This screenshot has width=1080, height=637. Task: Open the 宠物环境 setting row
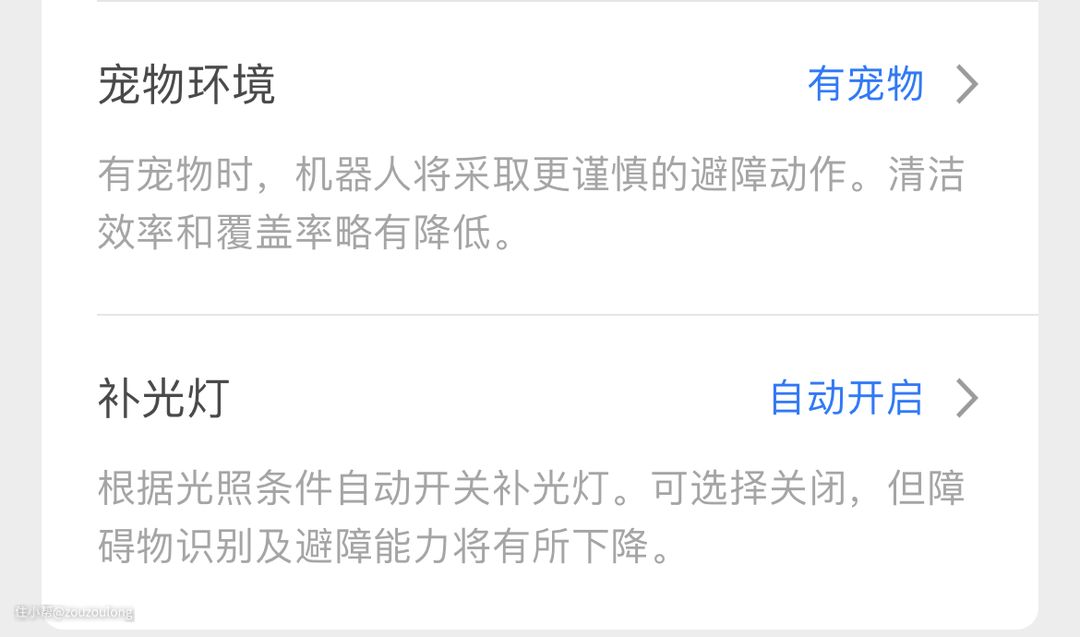pos(540,86)
